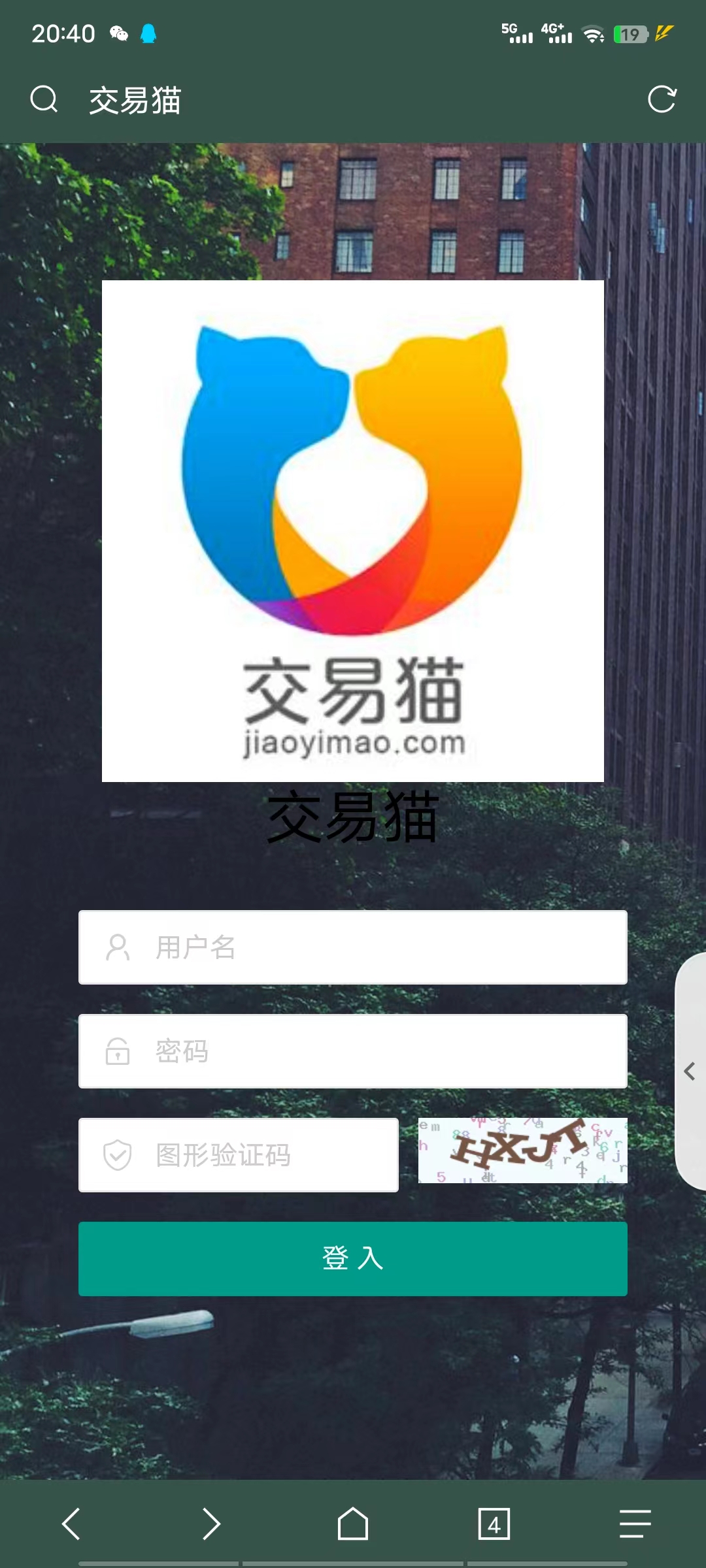Open the browser menu
Image resolution: width=706 pixels, height=1568 pixels.
pos(635,1524)
